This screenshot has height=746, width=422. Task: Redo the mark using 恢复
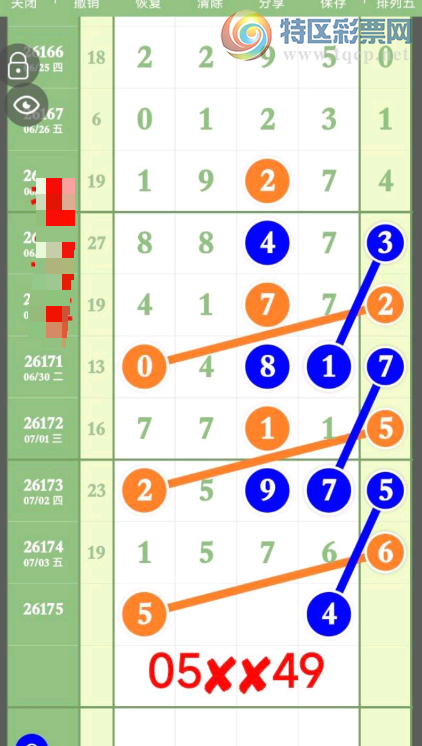pyautogui.click(x=148, y=4)
